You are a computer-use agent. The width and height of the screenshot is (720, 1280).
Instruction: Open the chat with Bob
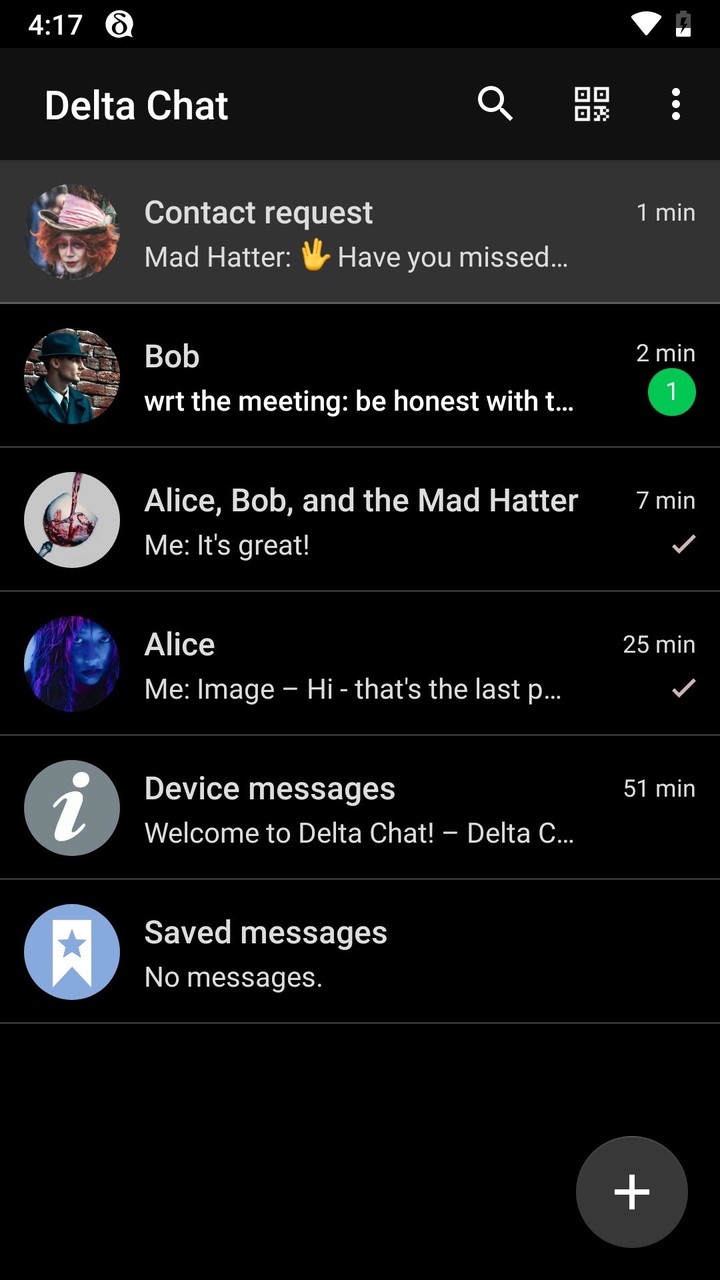(x=360, y=375)
